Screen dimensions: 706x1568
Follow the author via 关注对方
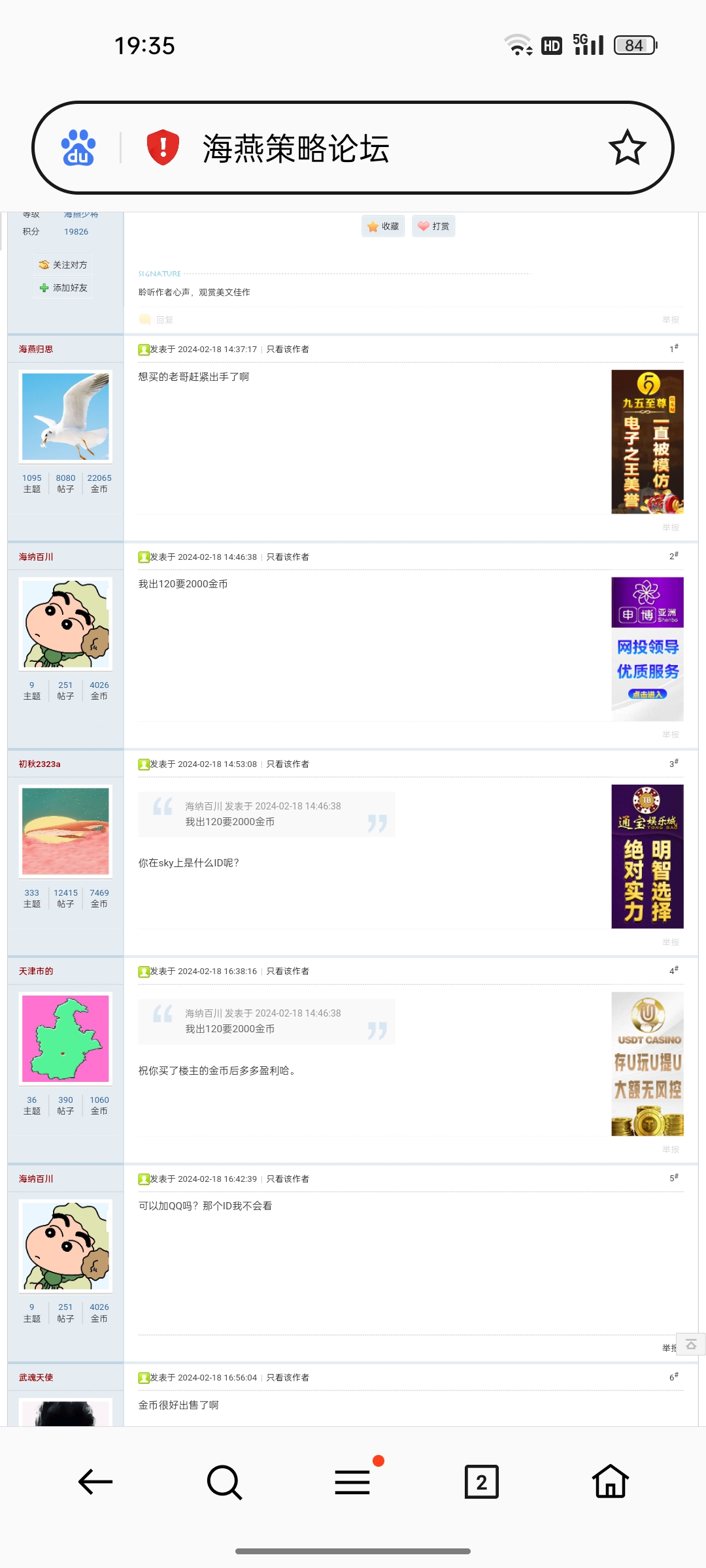click(x=63, y=265)
